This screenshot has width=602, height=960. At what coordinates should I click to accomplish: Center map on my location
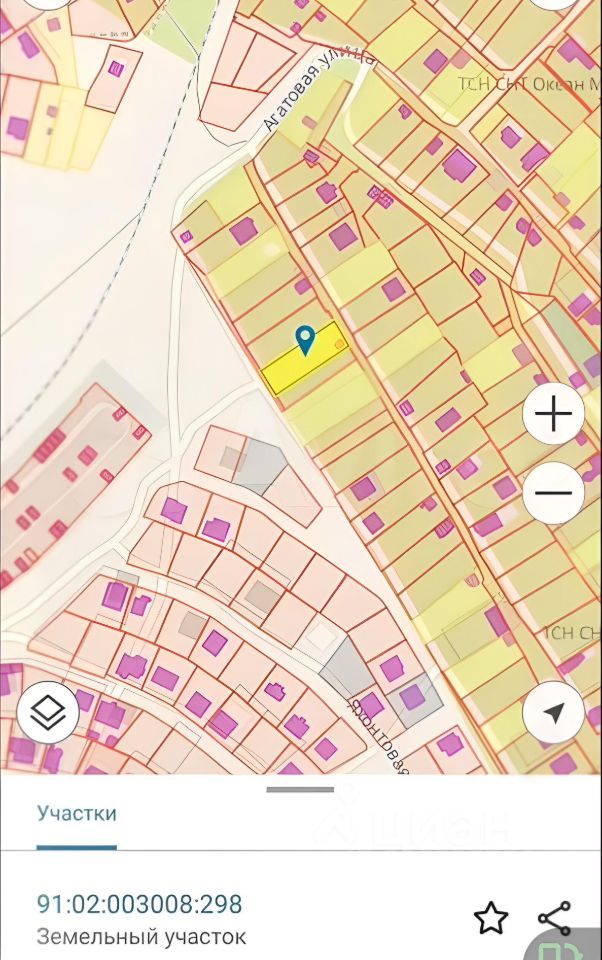(x=553, y=712)
